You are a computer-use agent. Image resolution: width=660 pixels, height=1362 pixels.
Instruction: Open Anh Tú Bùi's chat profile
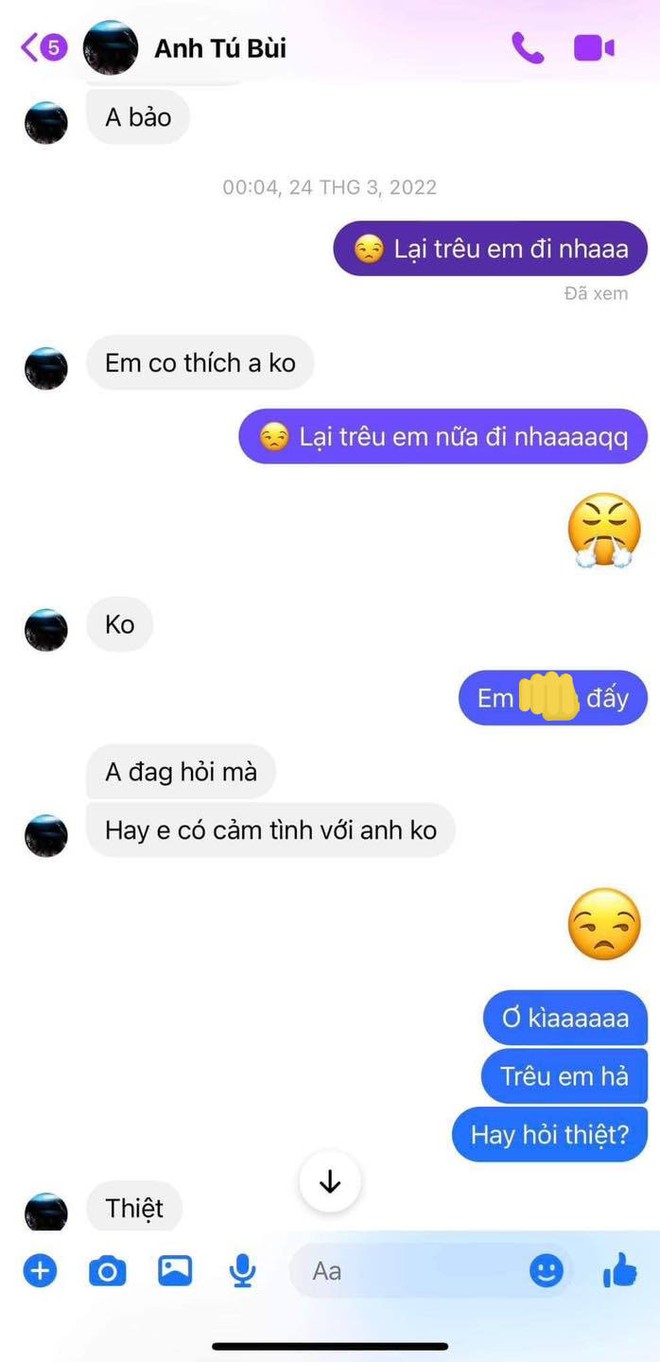(x=219, y=47)
